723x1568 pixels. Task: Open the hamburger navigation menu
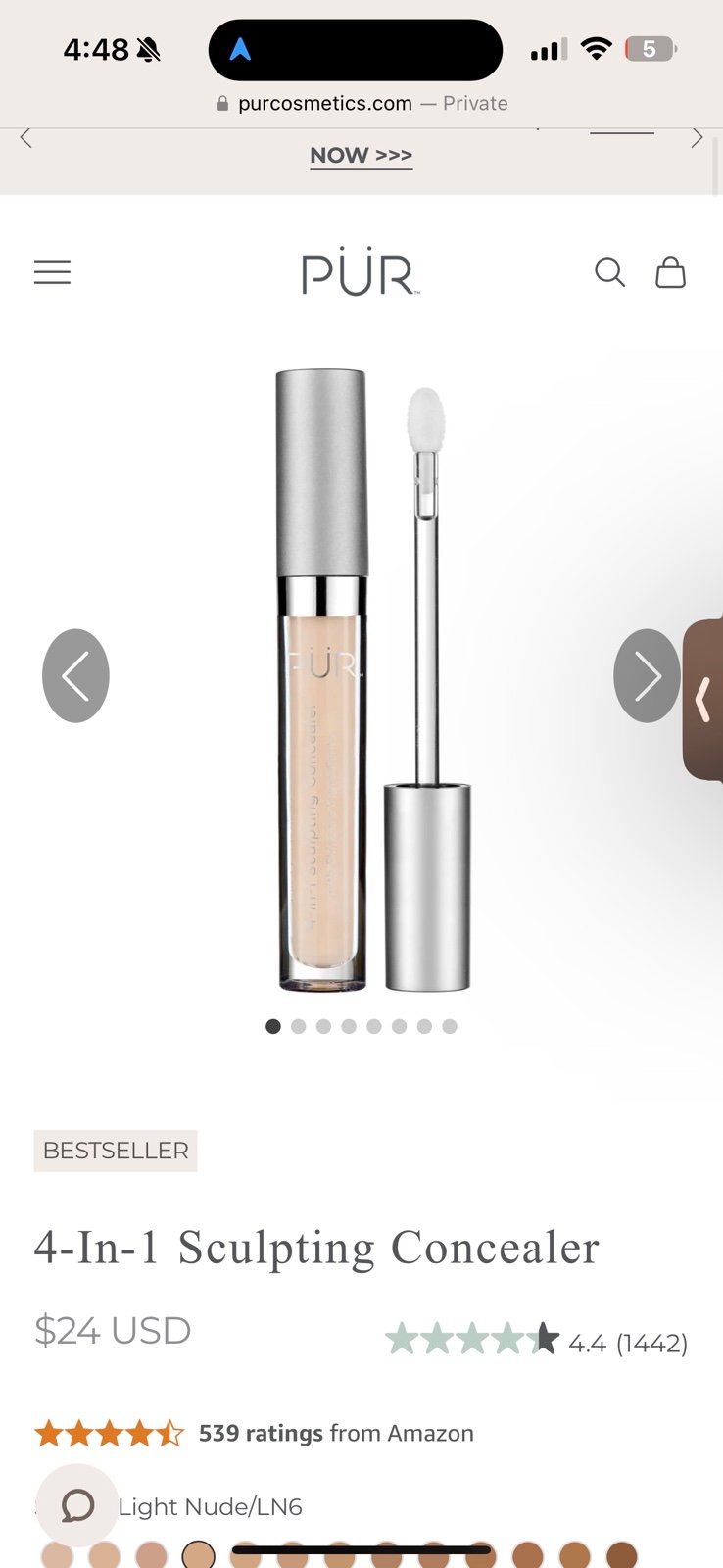52,272
